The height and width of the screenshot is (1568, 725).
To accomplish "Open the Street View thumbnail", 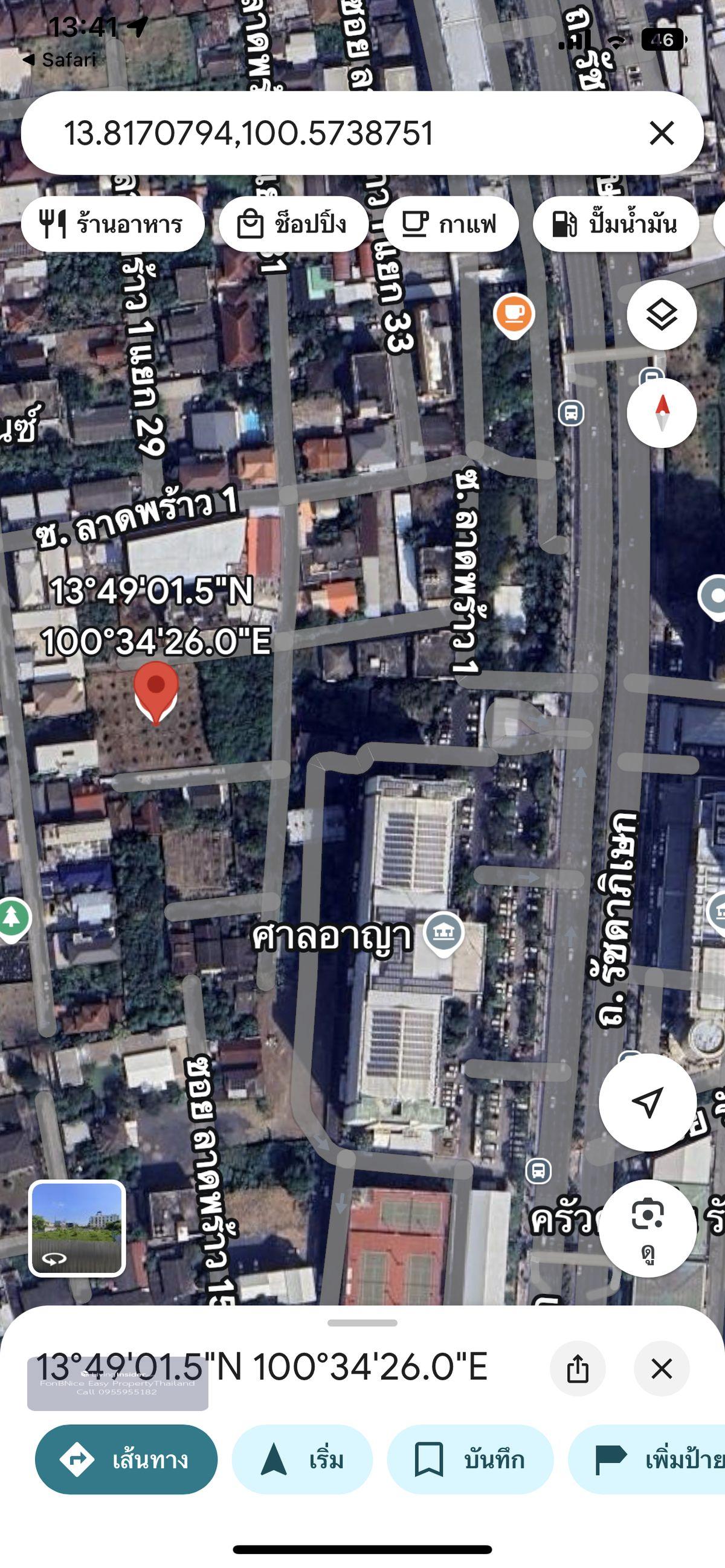I will click(77, 1227).
